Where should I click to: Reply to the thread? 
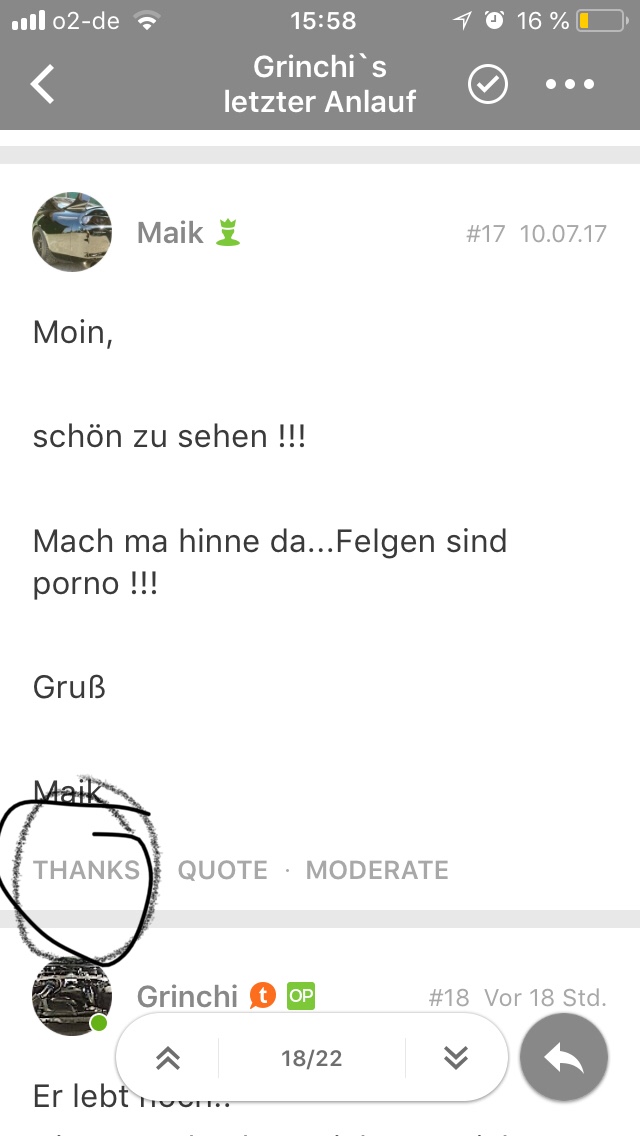pyautogui.click(x=564, y=1058)
